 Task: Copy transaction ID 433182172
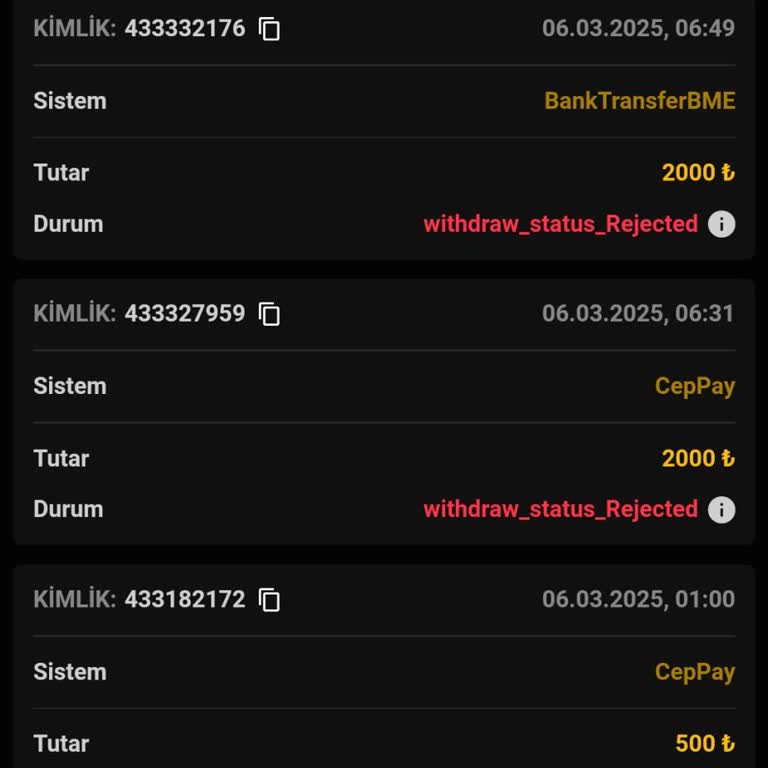click(269, 600)
